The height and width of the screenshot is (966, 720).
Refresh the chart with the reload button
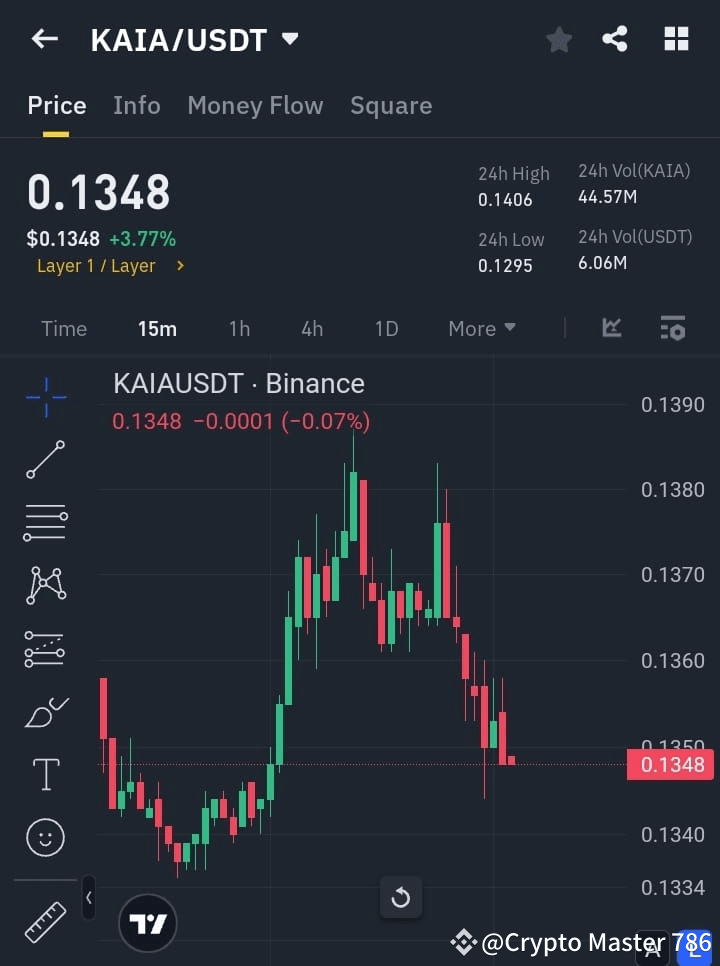pyautogui.click(x=401, y=898)
